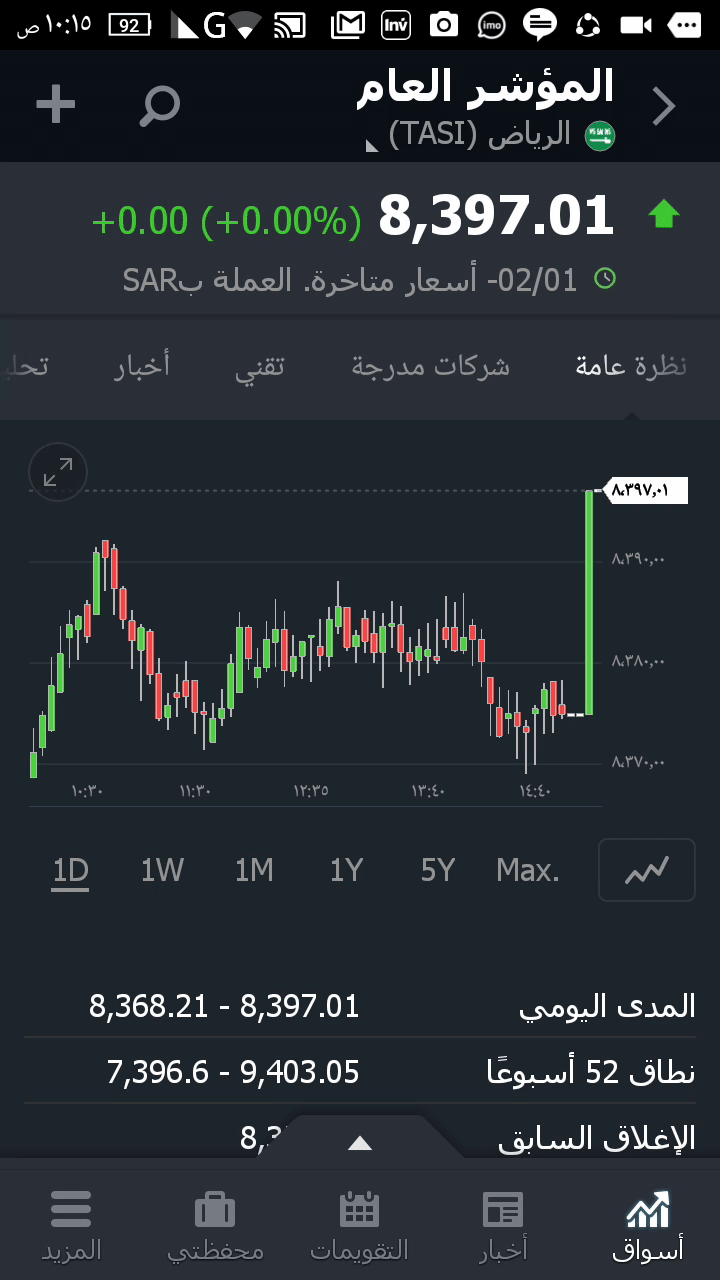720x1280 pixels.
Task: Select the 1M chart range
Action: 254,871
